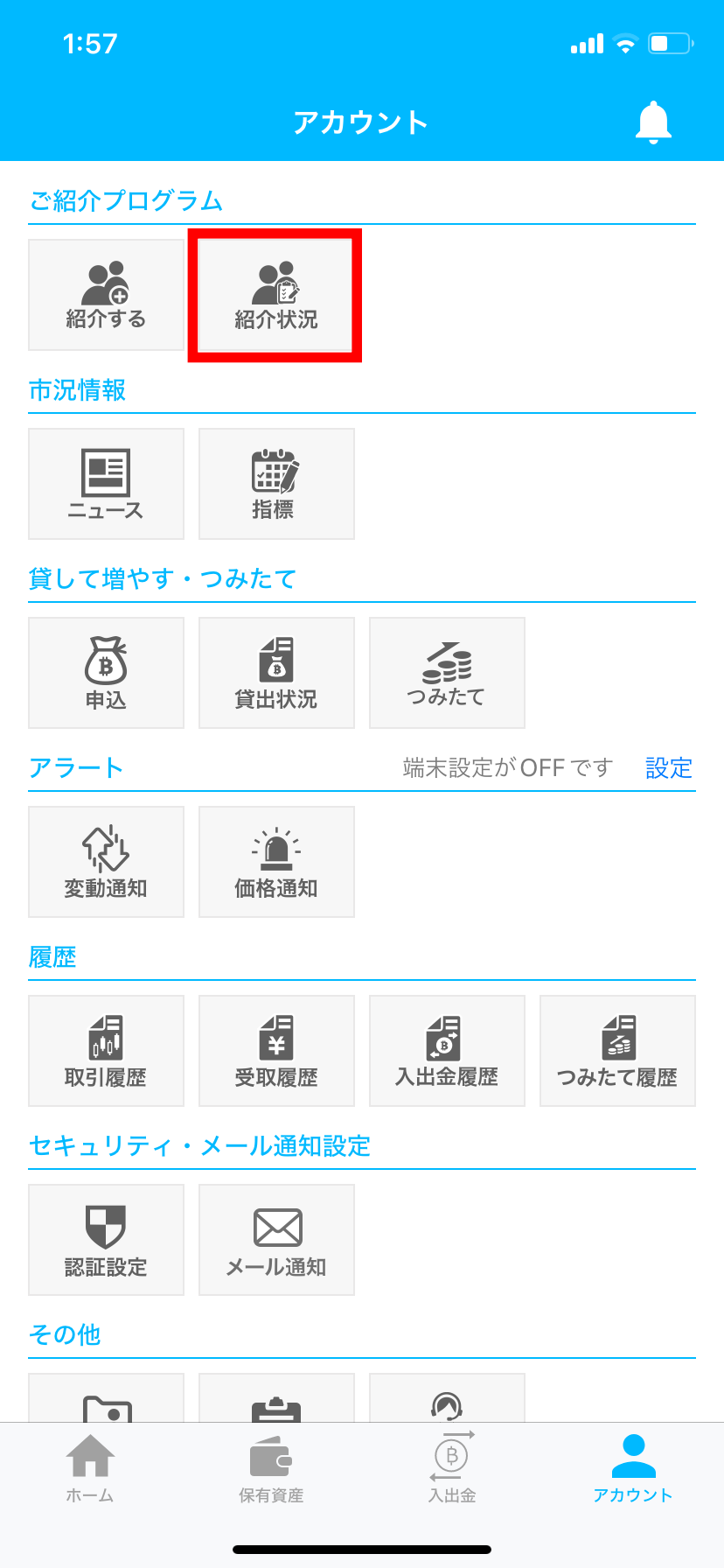The width and height of the screenshot is (724, 1568).
Task: Select 申込 lending application
Action: click(x=106, y=673)
